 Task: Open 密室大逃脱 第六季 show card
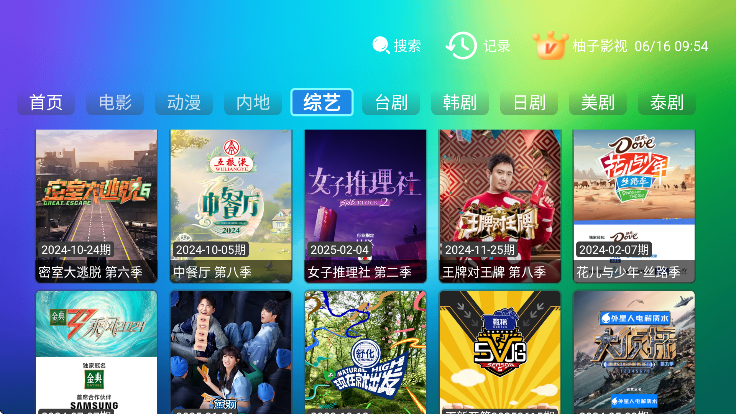click(96, 205)
